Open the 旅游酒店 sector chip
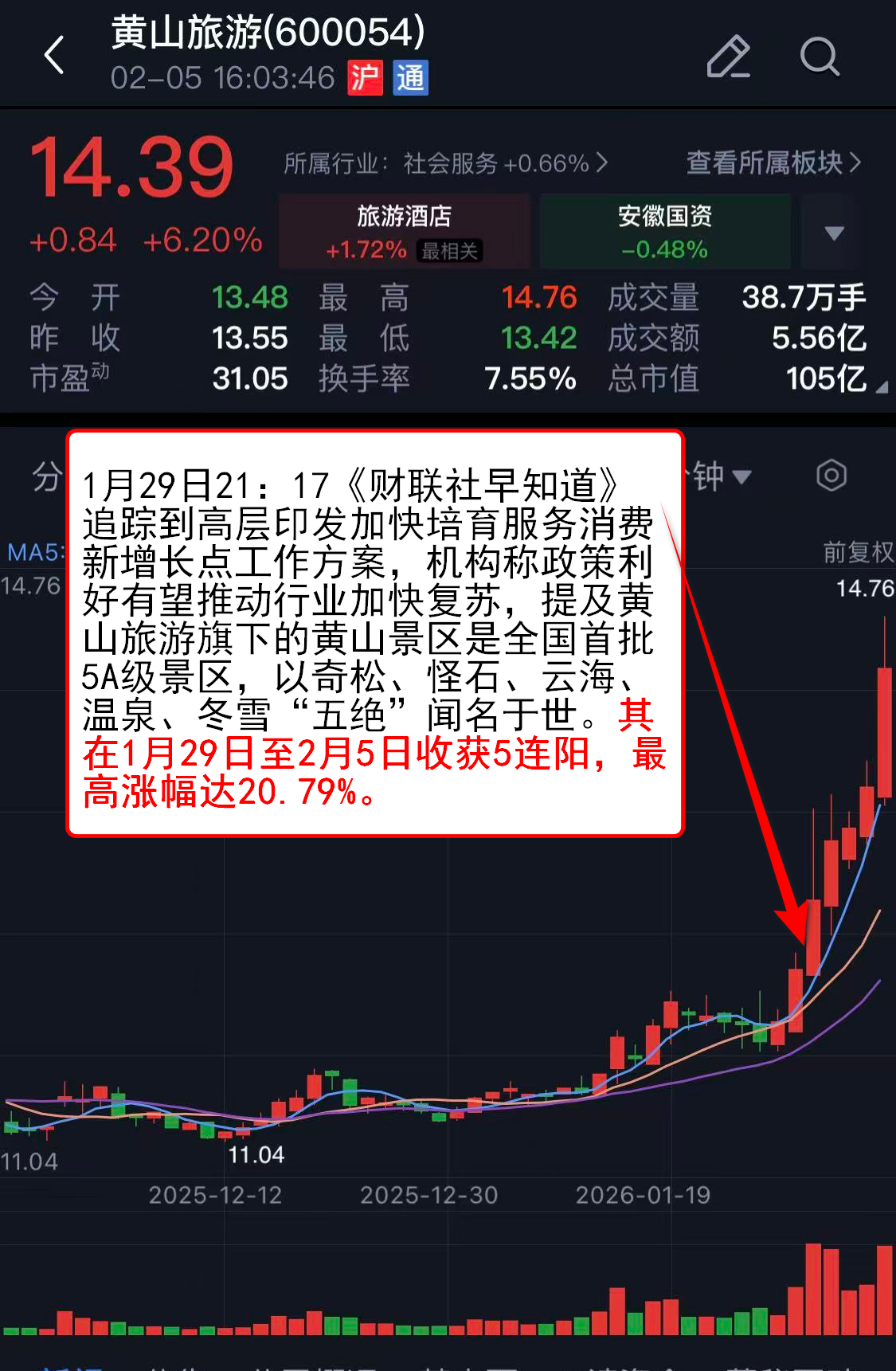 click(x=404, y=231)
